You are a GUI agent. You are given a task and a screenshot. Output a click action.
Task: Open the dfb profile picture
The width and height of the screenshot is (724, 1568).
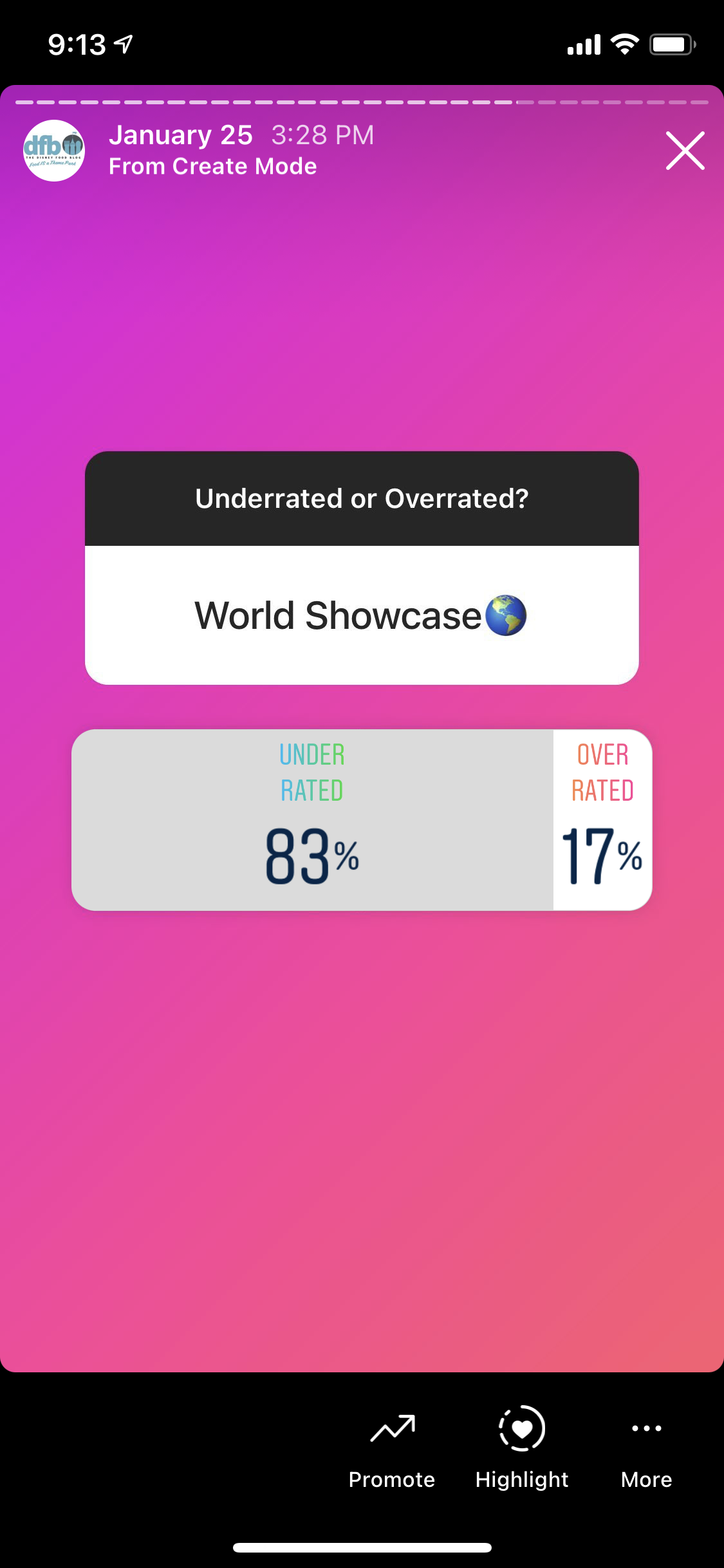coord(54,151)
